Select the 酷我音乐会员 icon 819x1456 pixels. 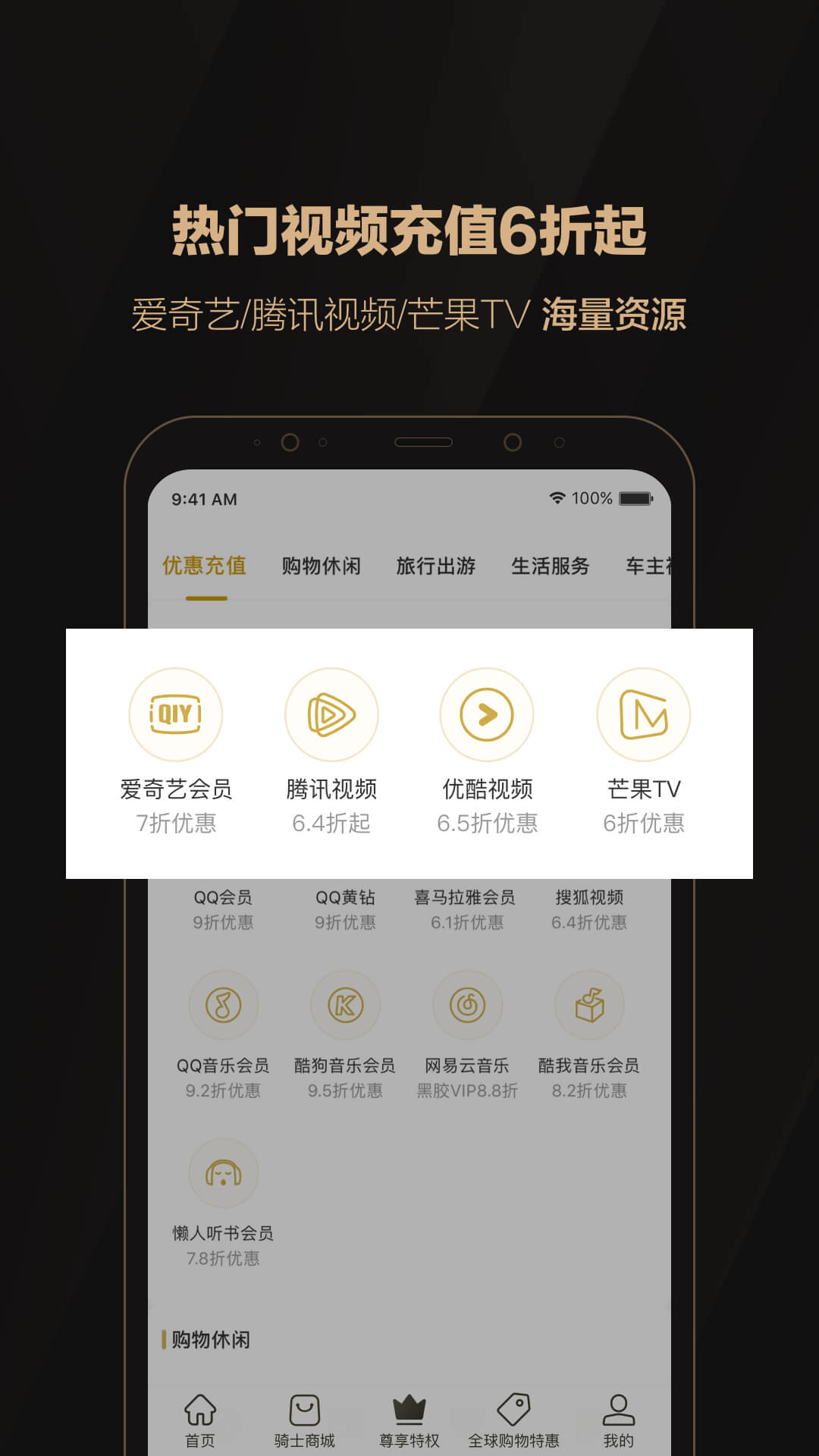tap(590, 1005)
